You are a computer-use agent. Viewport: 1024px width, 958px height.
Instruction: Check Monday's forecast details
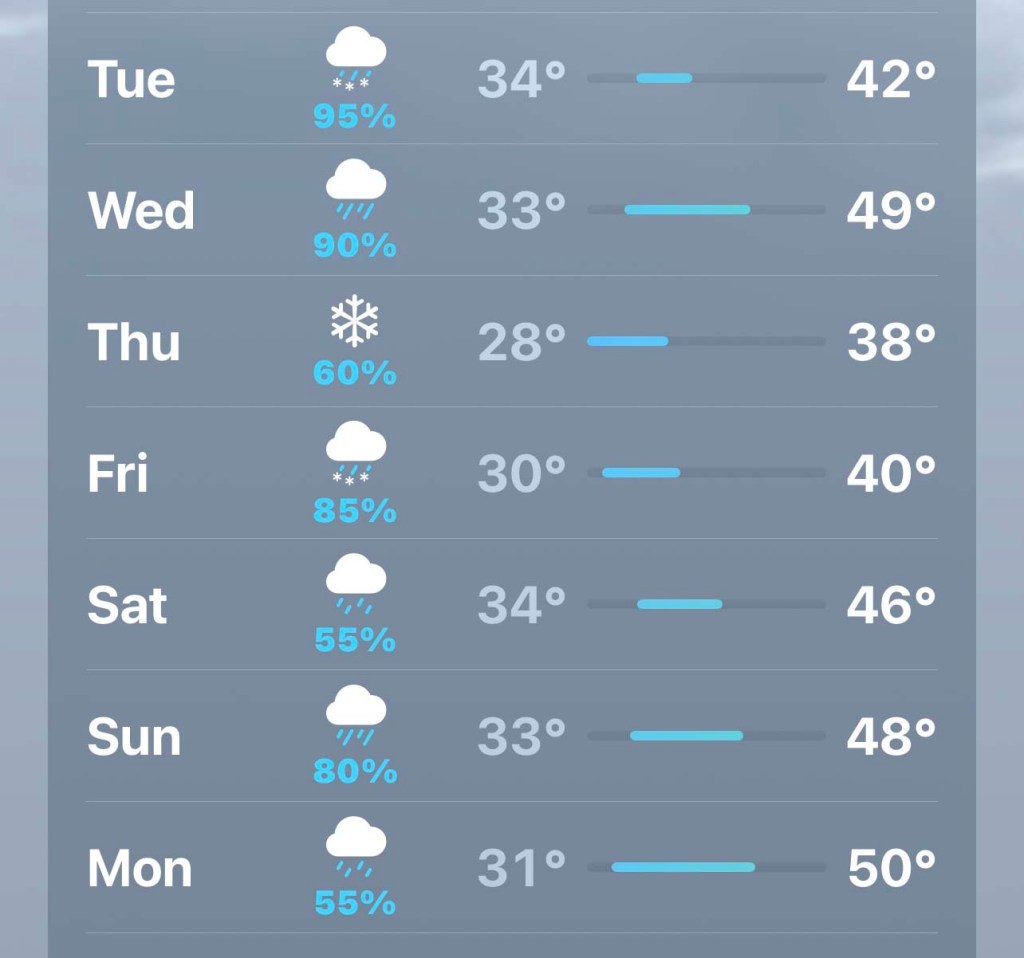[510, 867]
